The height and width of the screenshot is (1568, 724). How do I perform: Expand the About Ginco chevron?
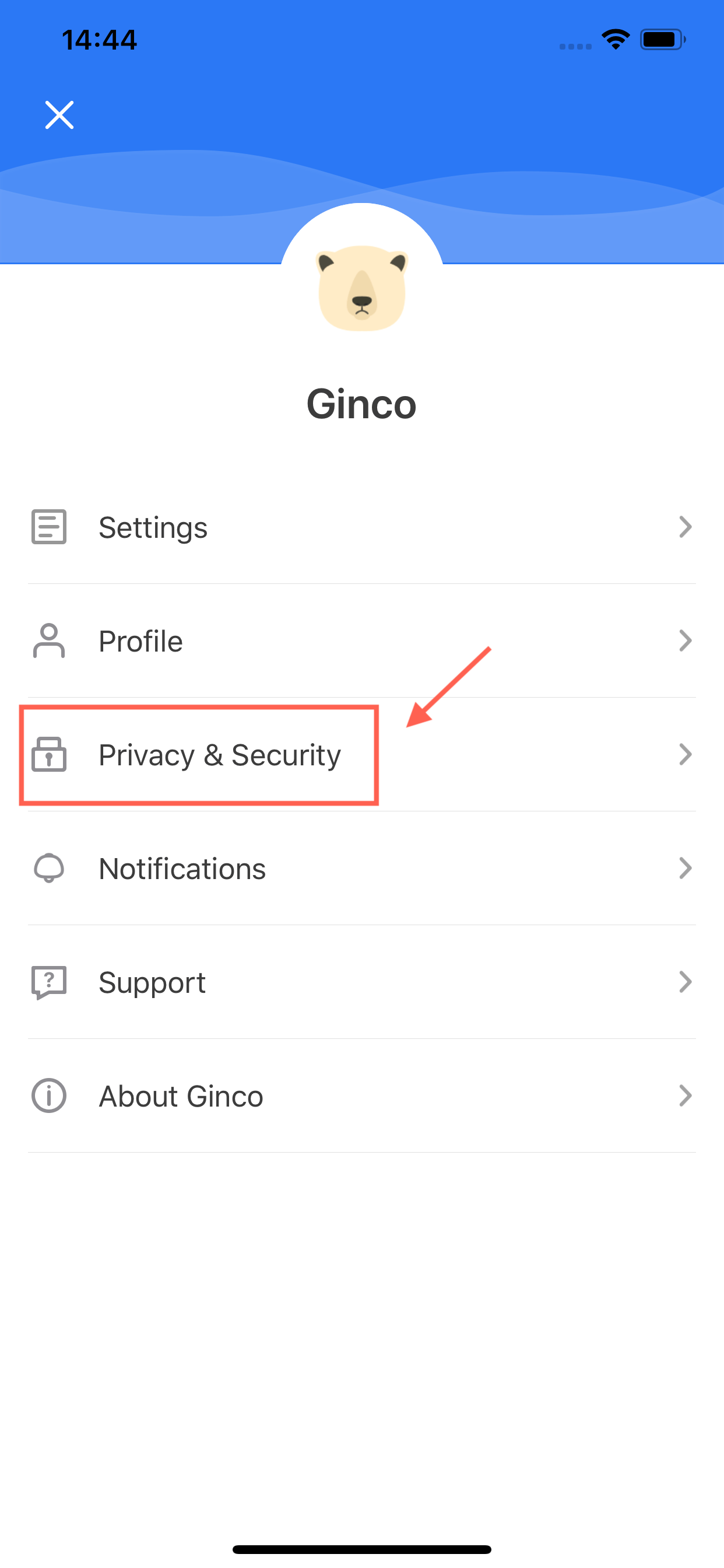686,1095
